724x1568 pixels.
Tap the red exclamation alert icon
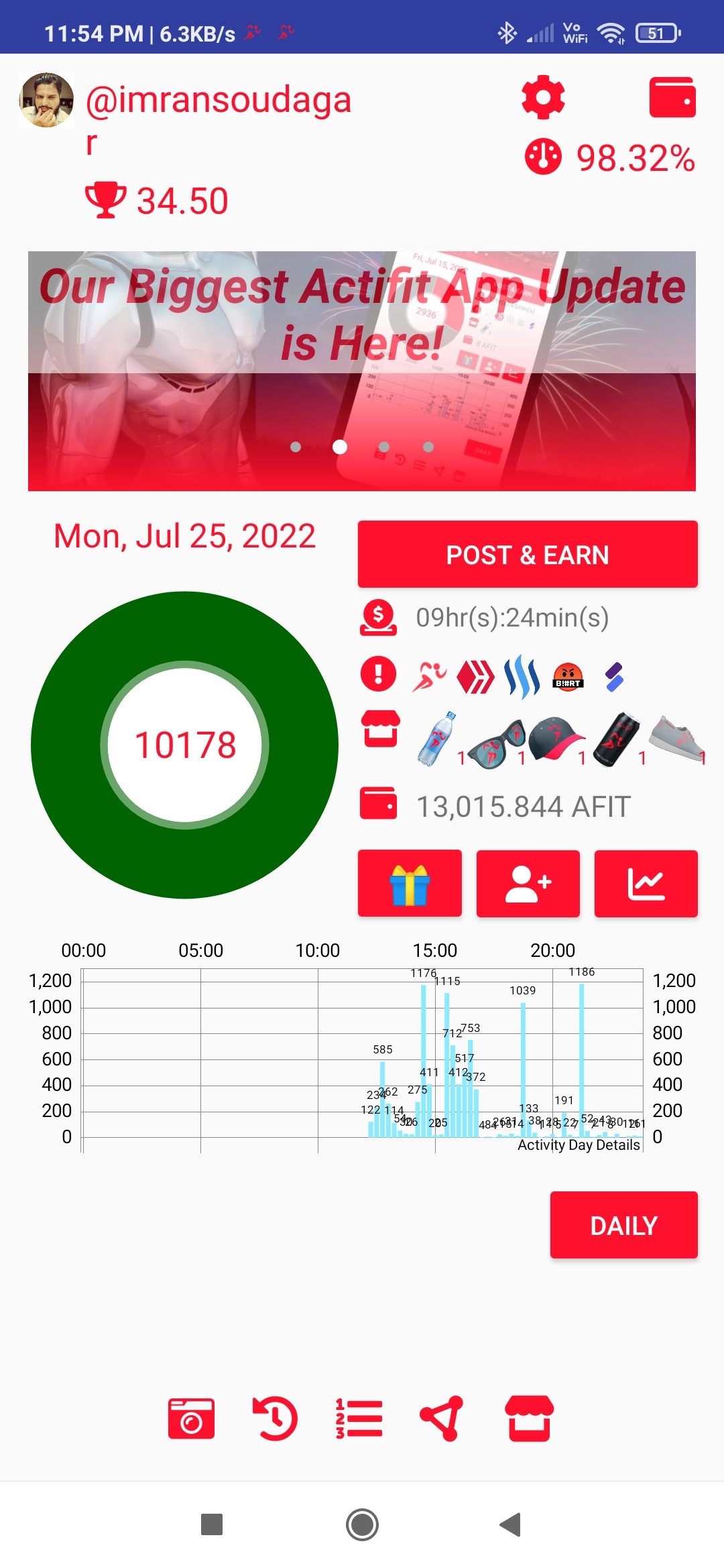379,673
